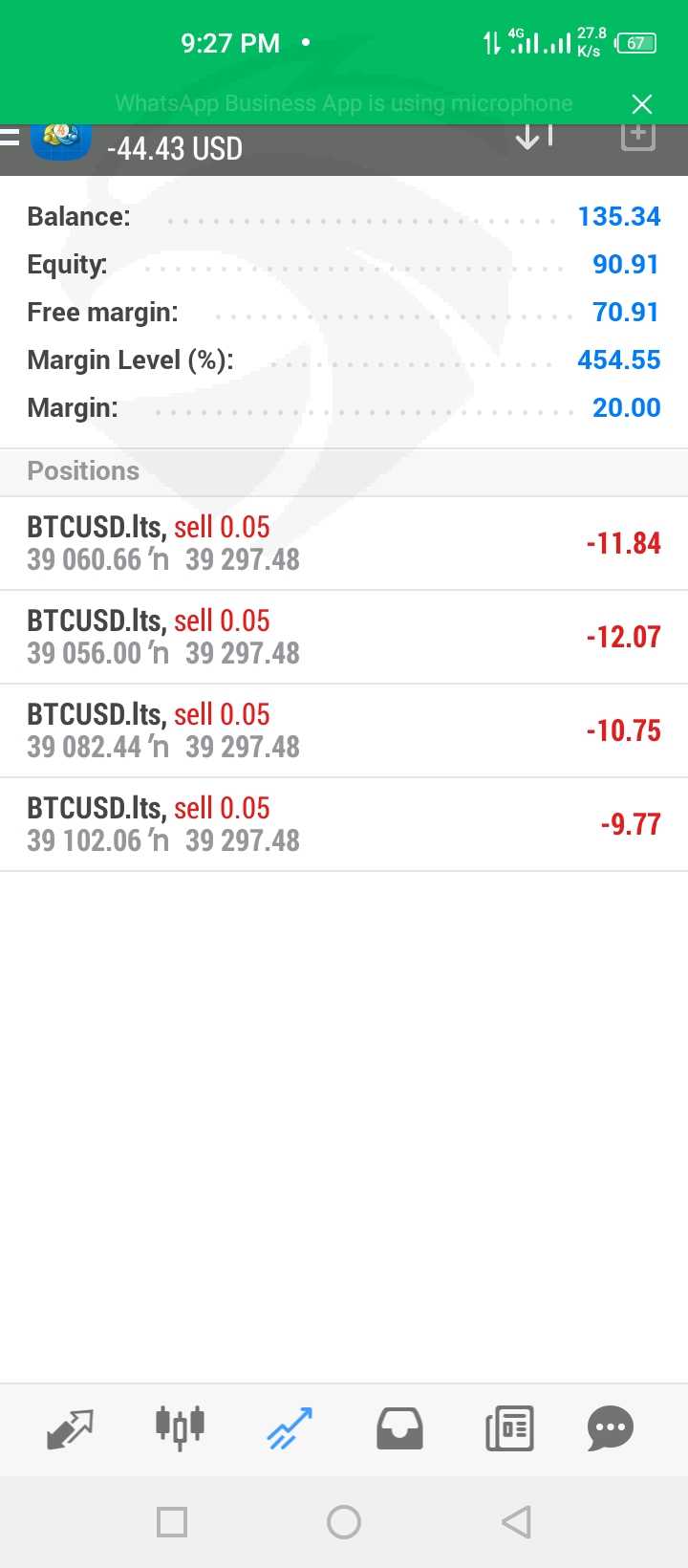
Task: Dismiss the WhatsApp microphone banner
Action: [642, 103]
